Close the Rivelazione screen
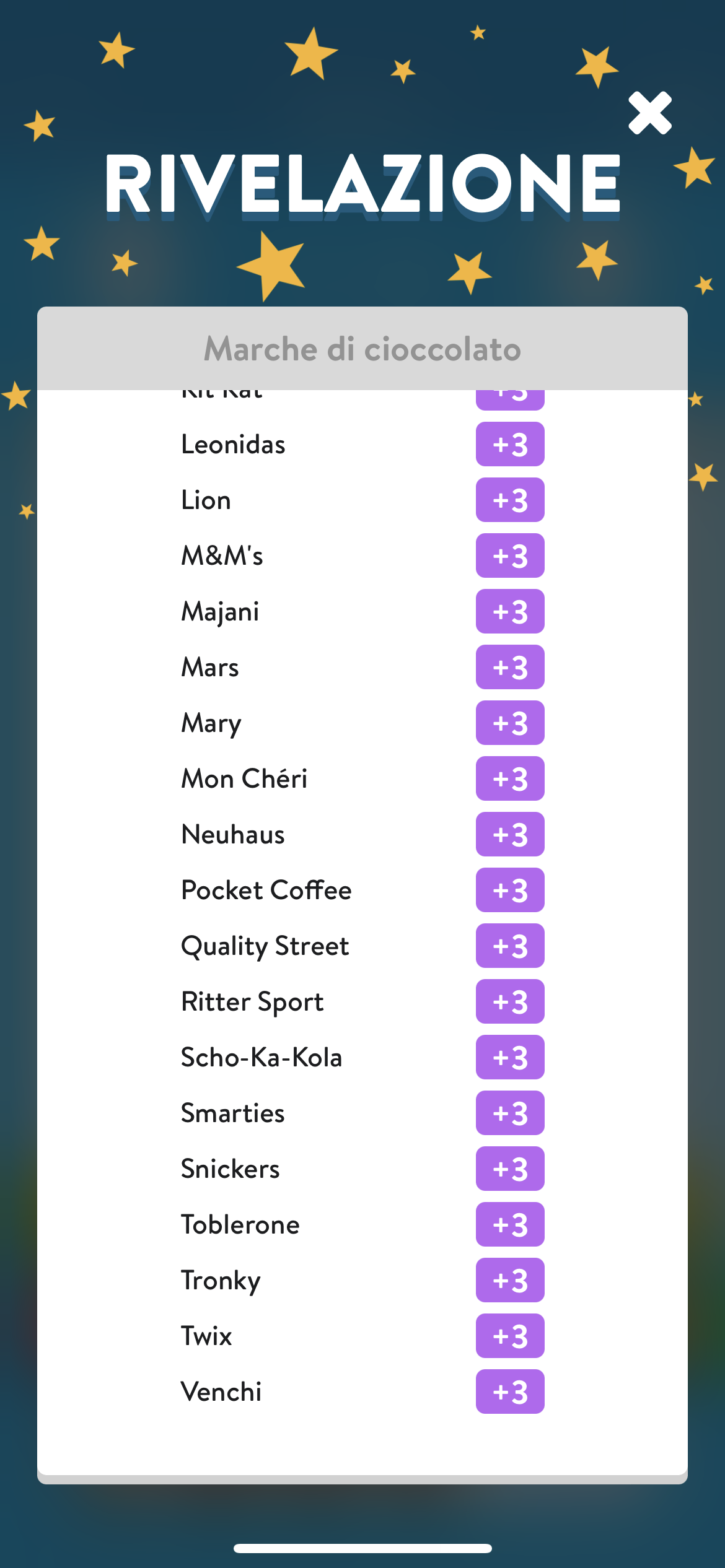 coord(650,113)
